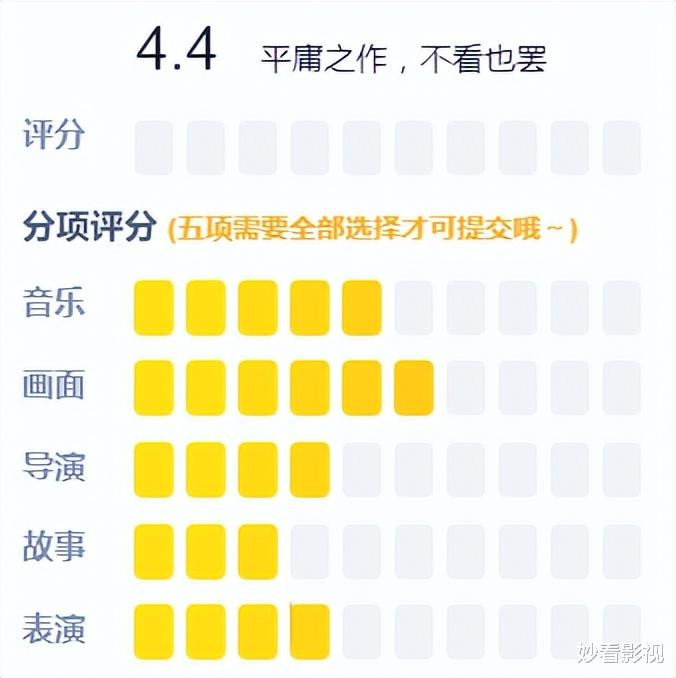The height and width of the screenshot is (678, 676).
Task: Set 表演 rating to the tenth block
Action: [x=621, y=632]
